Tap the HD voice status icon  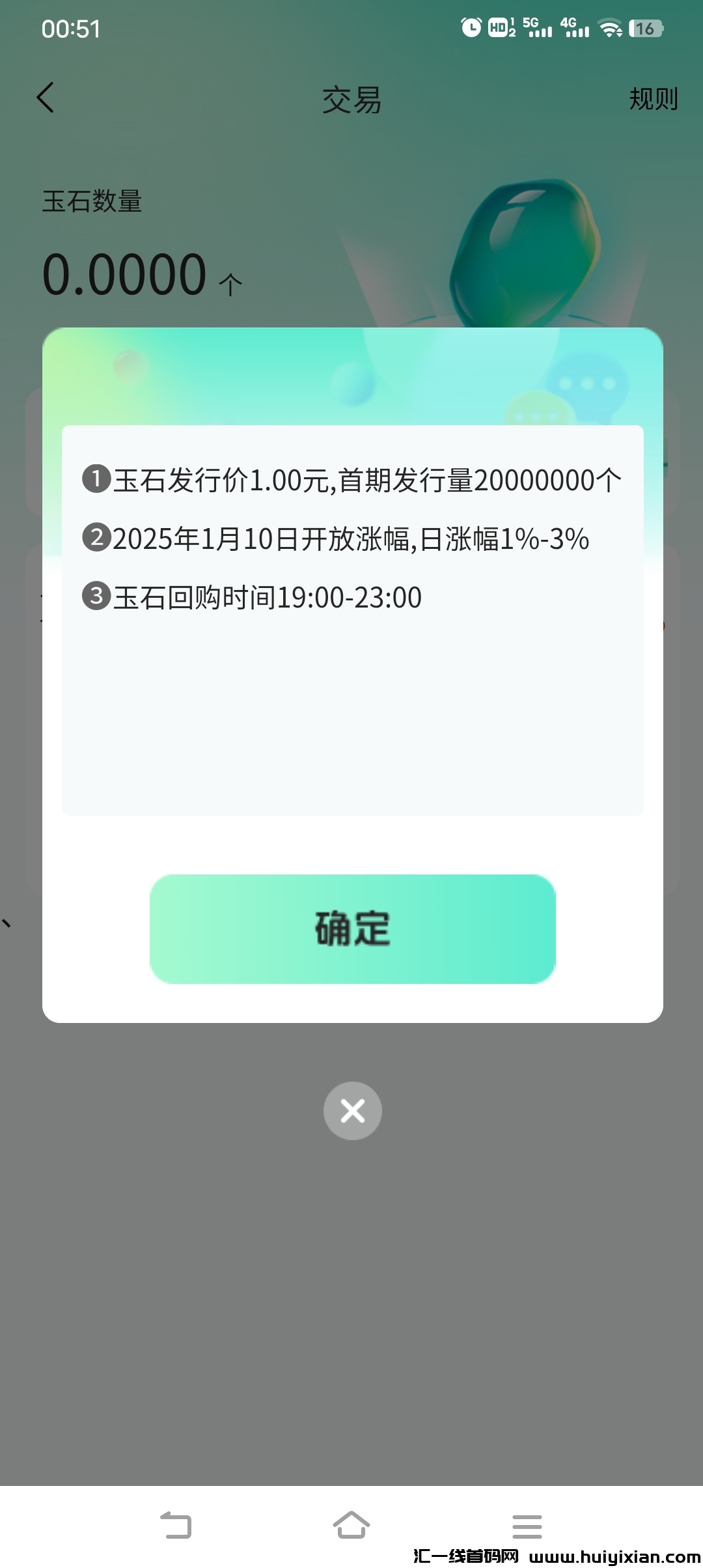pos(499,27)
